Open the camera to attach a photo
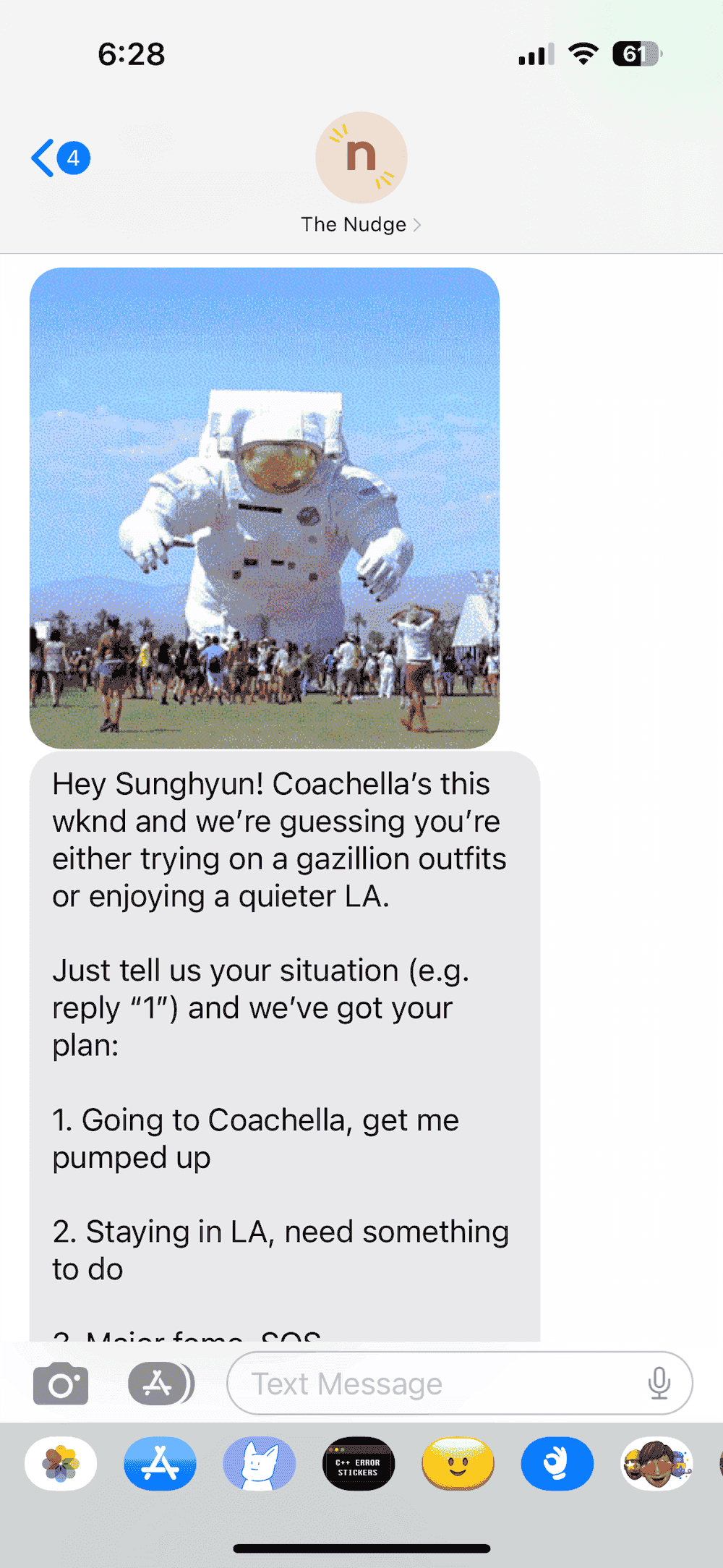Viewport: 723px width, 1568px height. [x=61, y=1383]
